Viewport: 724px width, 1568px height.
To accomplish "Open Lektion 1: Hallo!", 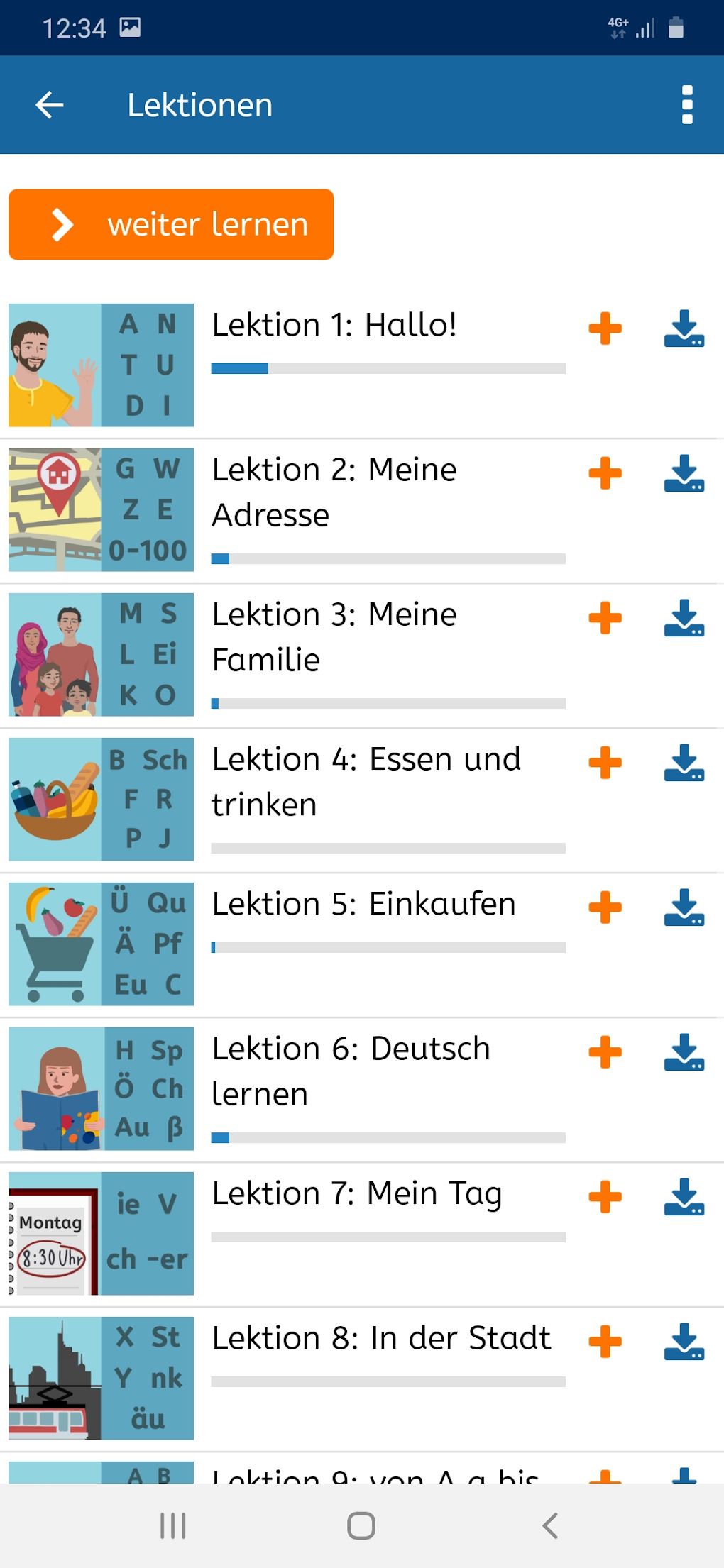I will (x=334, y=326).
